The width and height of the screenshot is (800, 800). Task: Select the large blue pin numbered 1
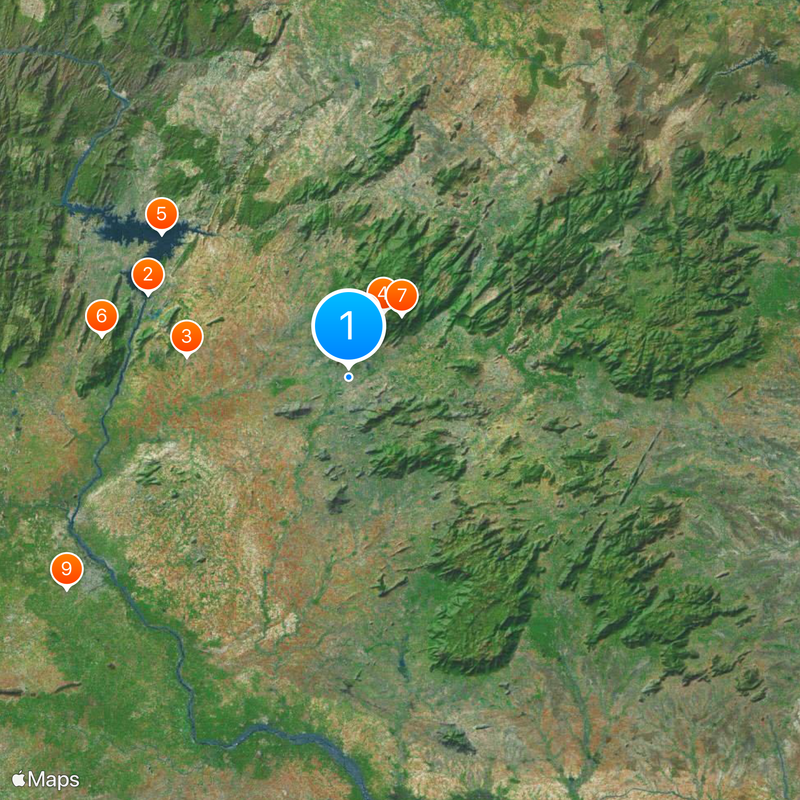coord(348,325)
